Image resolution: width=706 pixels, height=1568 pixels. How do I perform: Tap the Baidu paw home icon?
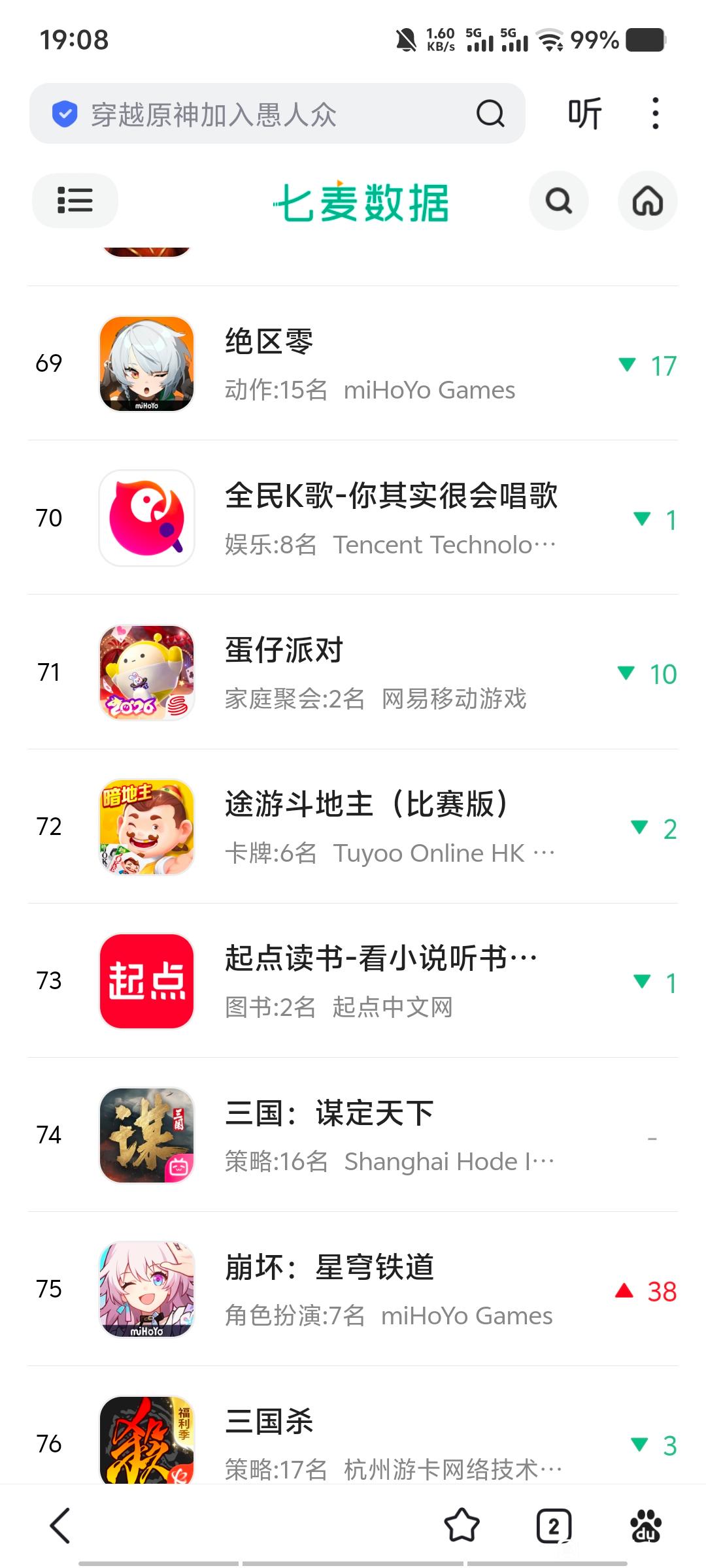(x=646, y=1526)
